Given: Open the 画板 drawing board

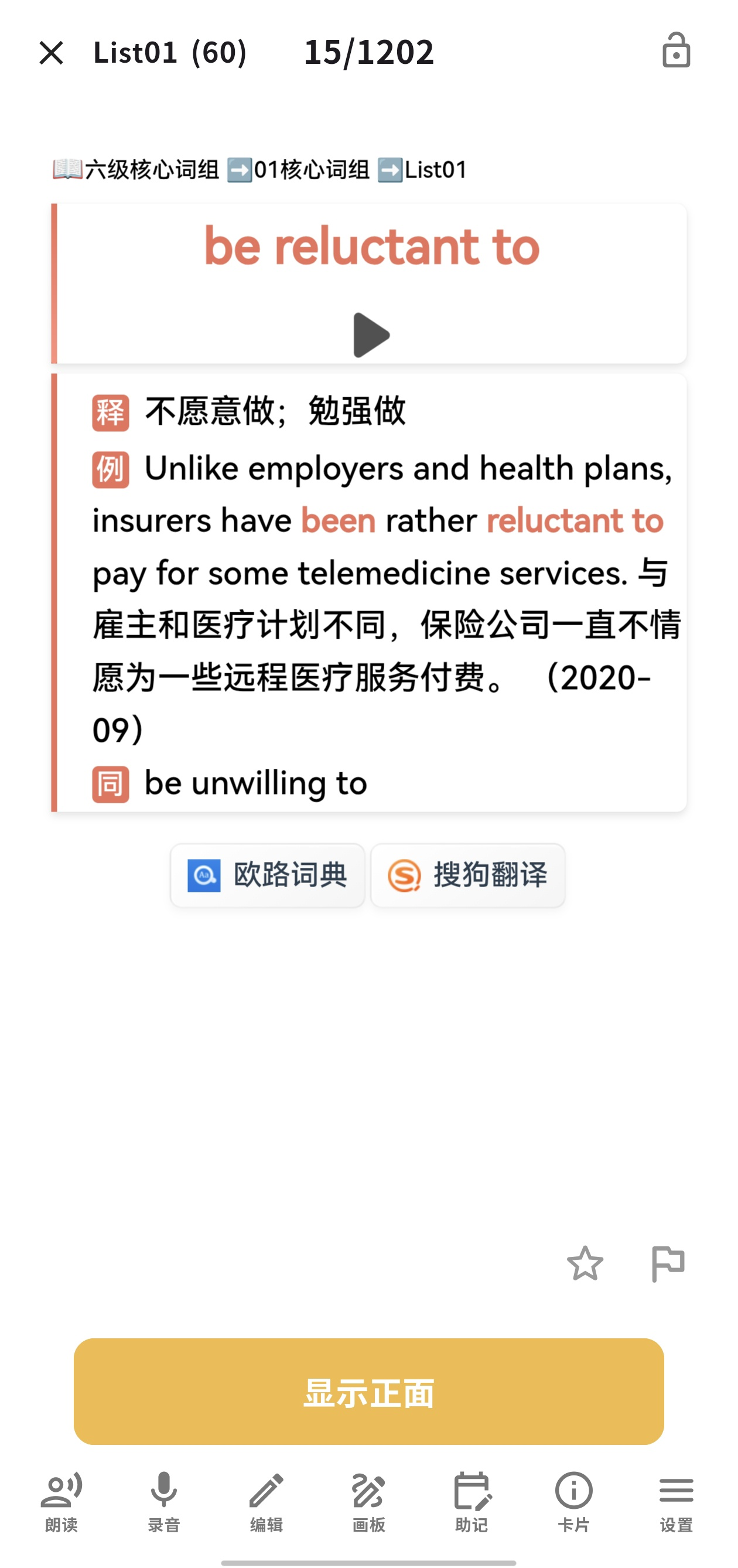Looking at the screenshot, I should (368, 1502).
